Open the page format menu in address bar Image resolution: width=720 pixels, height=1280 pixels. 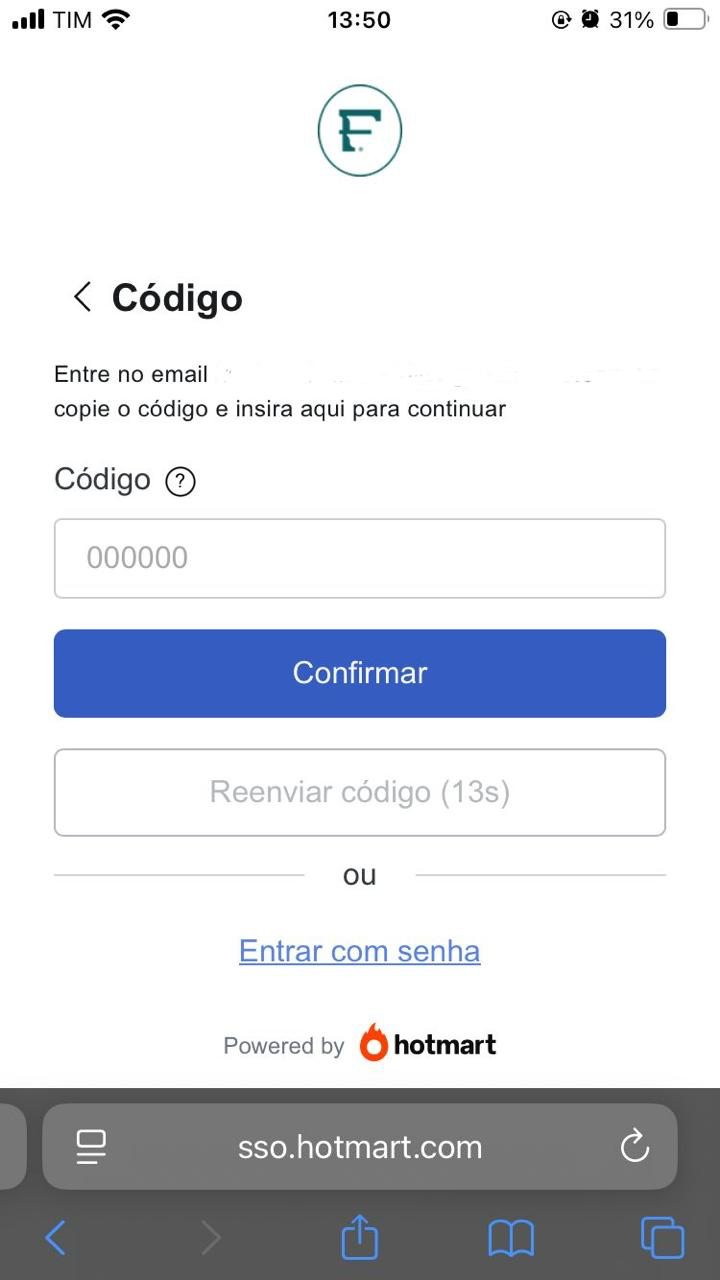(x=92, y=1147)
